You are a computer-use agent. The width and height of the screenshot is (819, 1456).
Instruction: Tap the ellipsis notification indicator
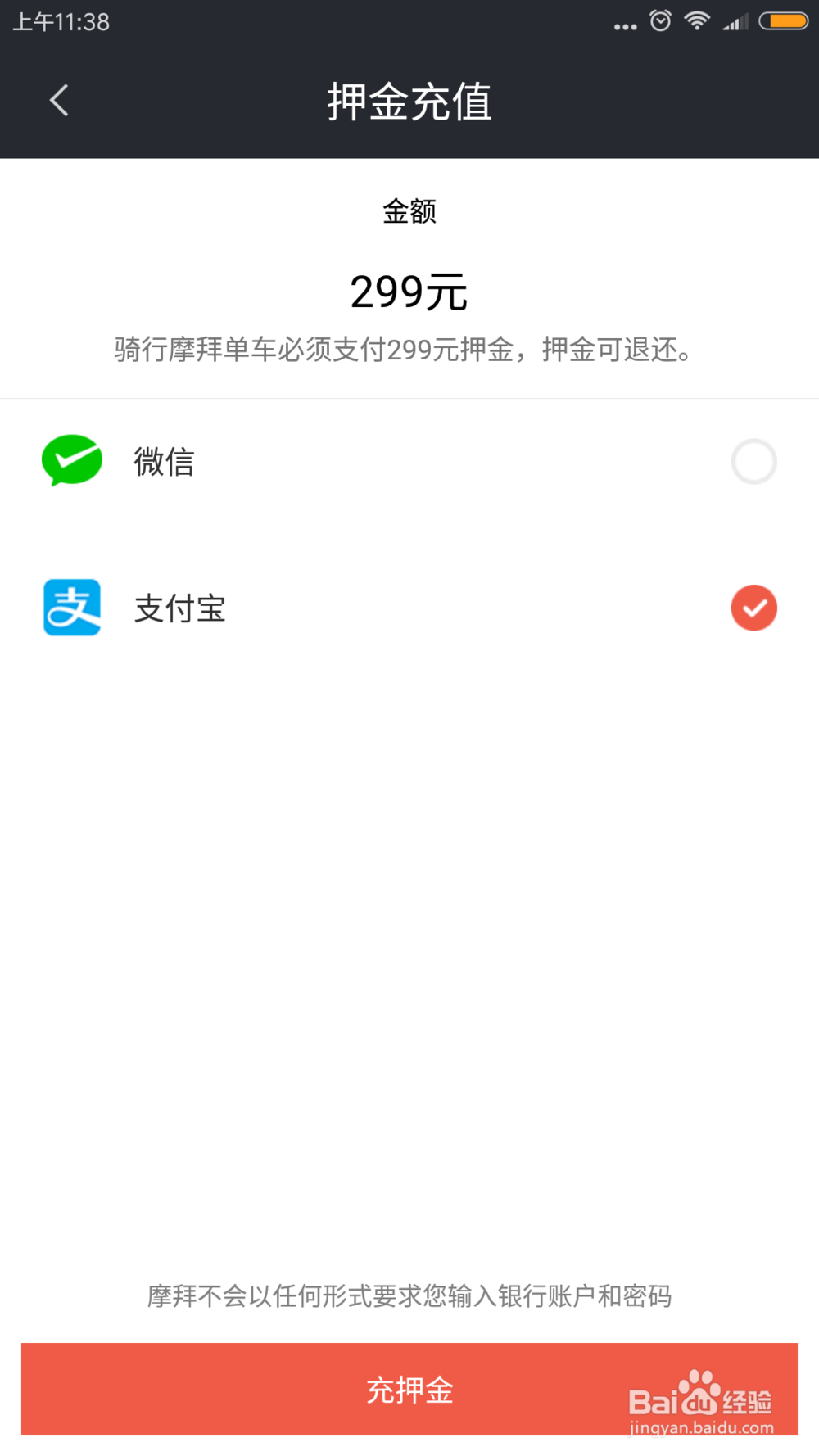tap(625, 25)
